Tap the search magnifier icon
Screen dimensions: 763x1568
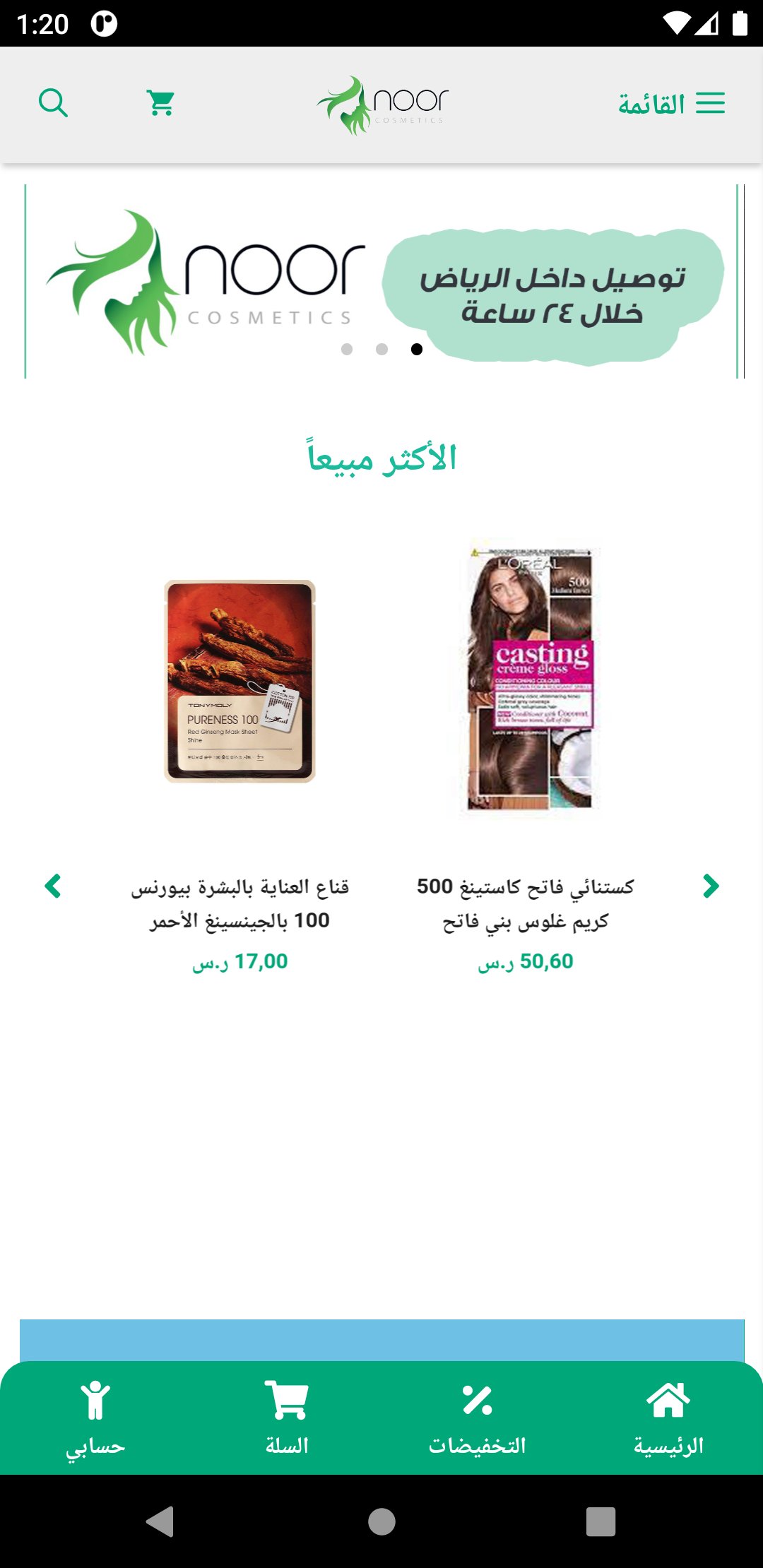54,102
